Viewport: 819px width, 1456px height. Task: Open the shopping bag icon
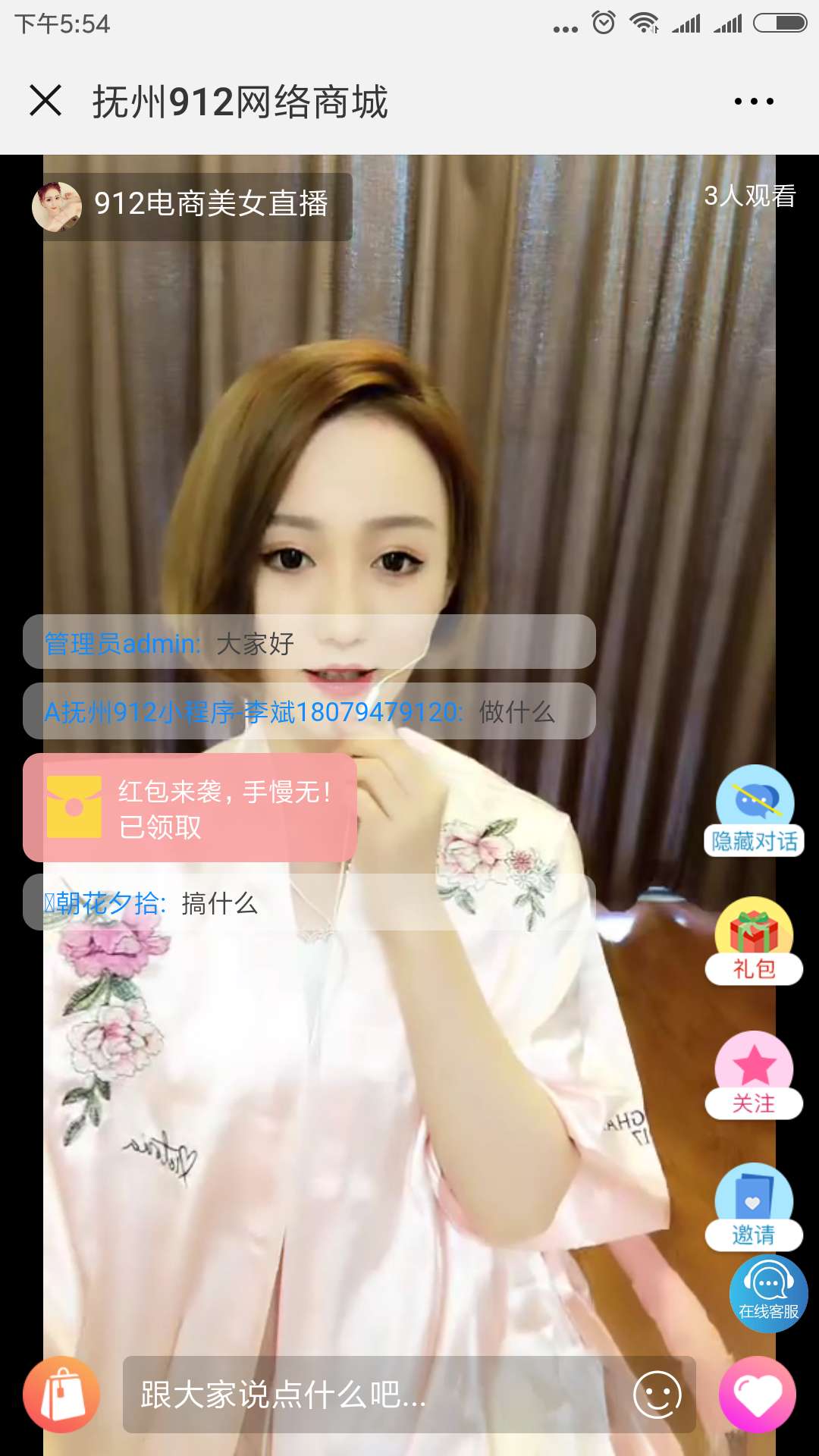(x=61, y=1395)
